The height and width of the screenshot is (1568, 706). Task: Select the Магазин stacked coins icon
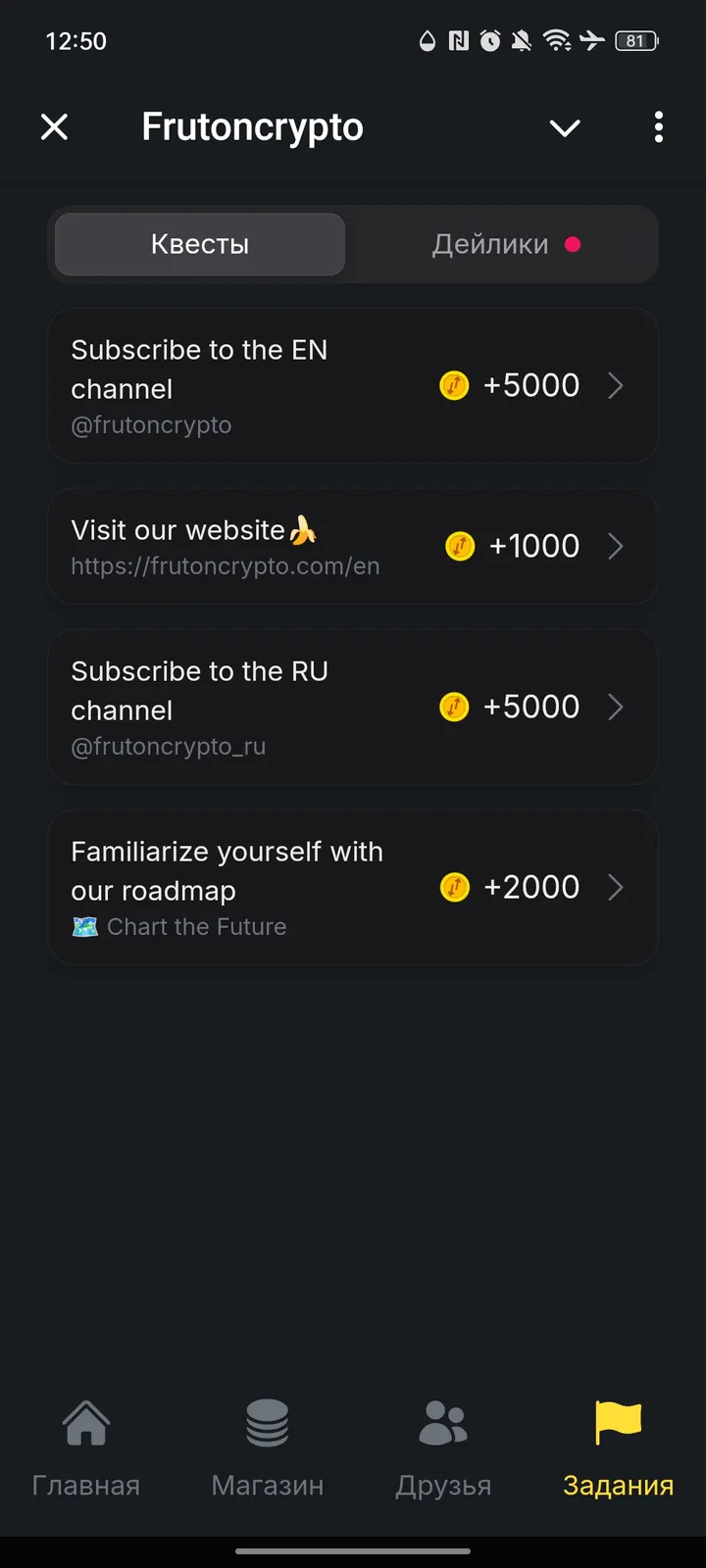click(x=267, y=1421)
